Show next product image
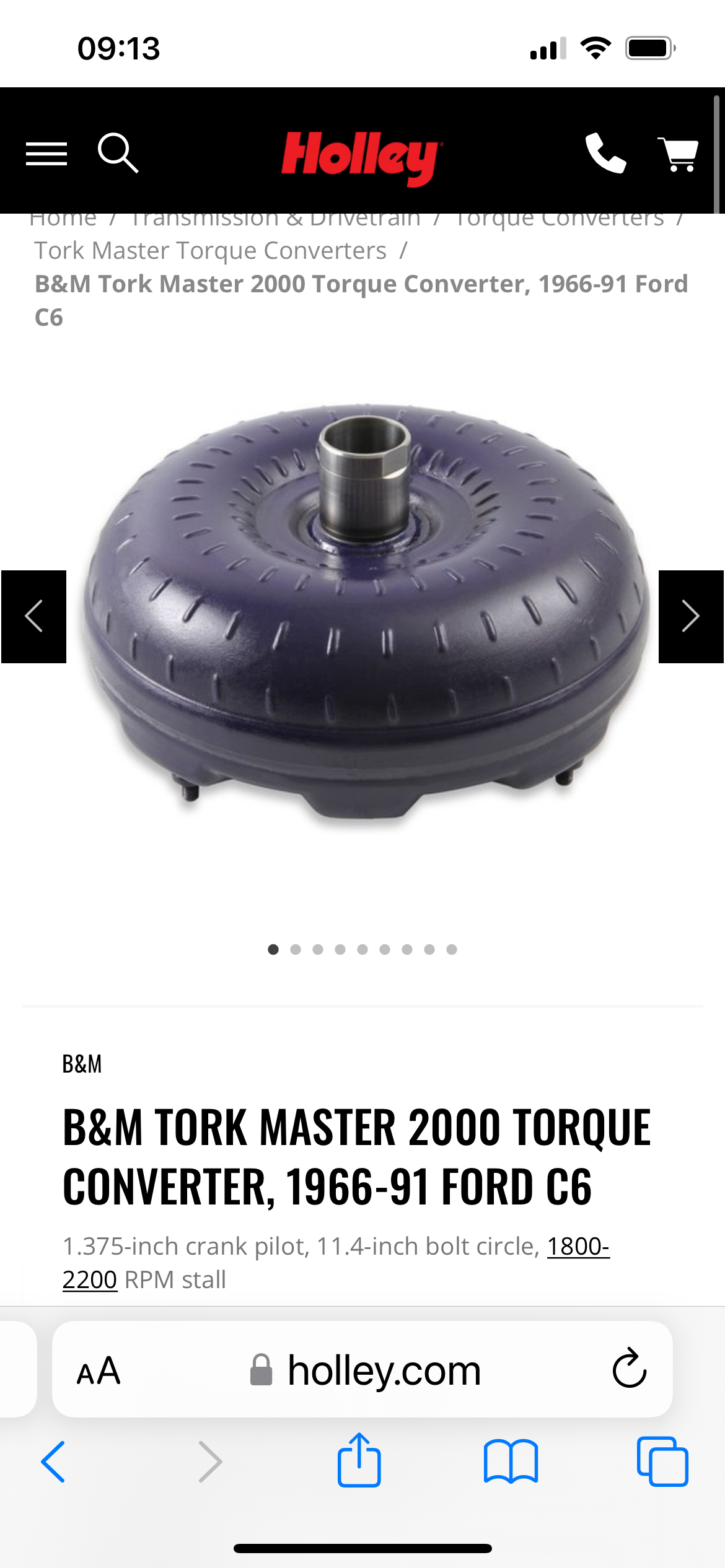 tap(691, 617)
